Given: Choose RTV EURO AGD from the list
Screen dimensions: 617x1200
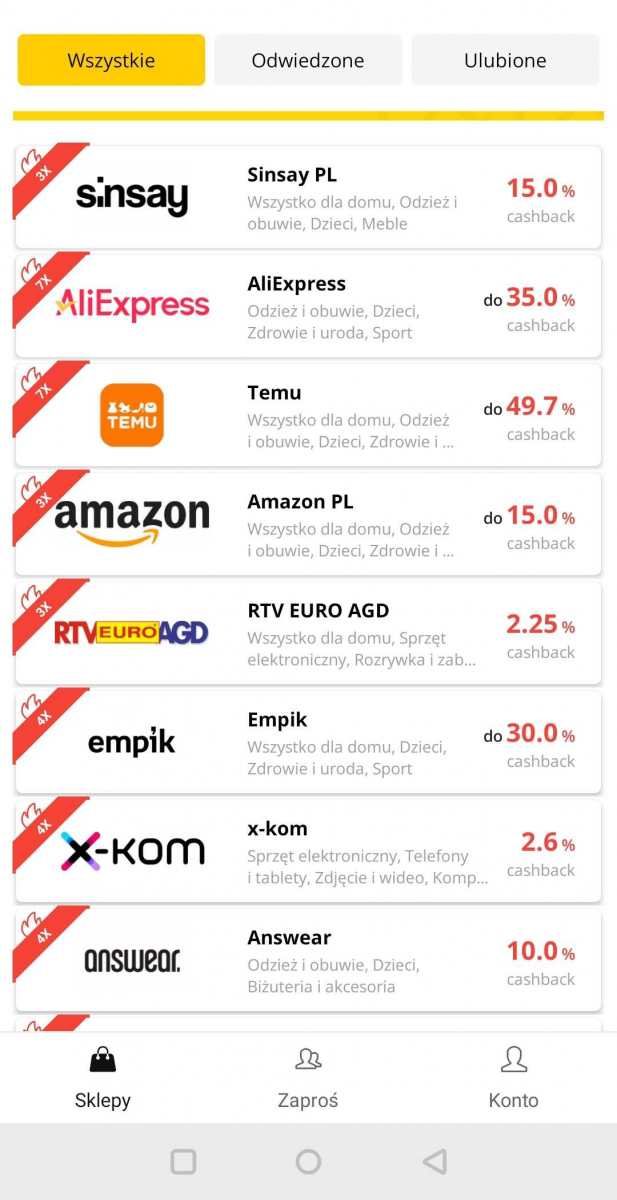Looking at the screenshot, I should pyautogui.click(x=308, y=634).
